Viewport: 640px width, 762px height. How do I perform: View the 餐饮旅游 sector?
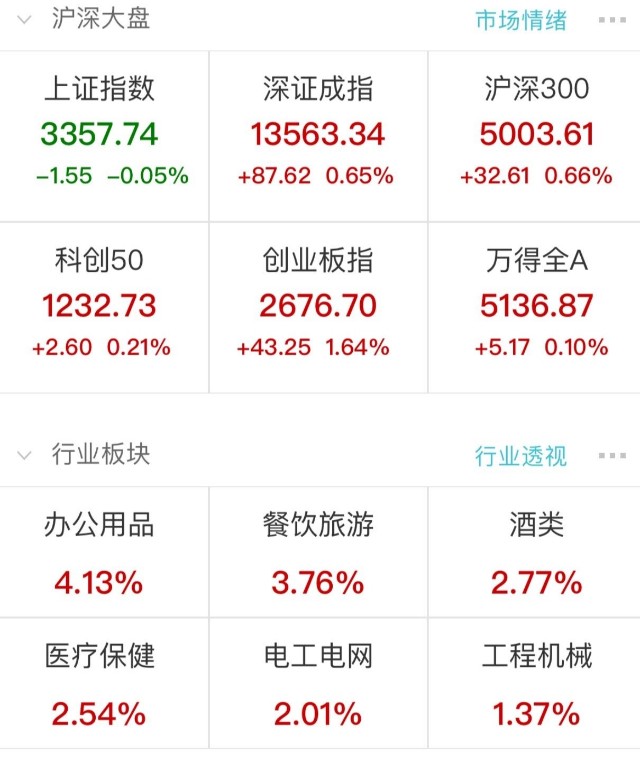click(318, 552)
